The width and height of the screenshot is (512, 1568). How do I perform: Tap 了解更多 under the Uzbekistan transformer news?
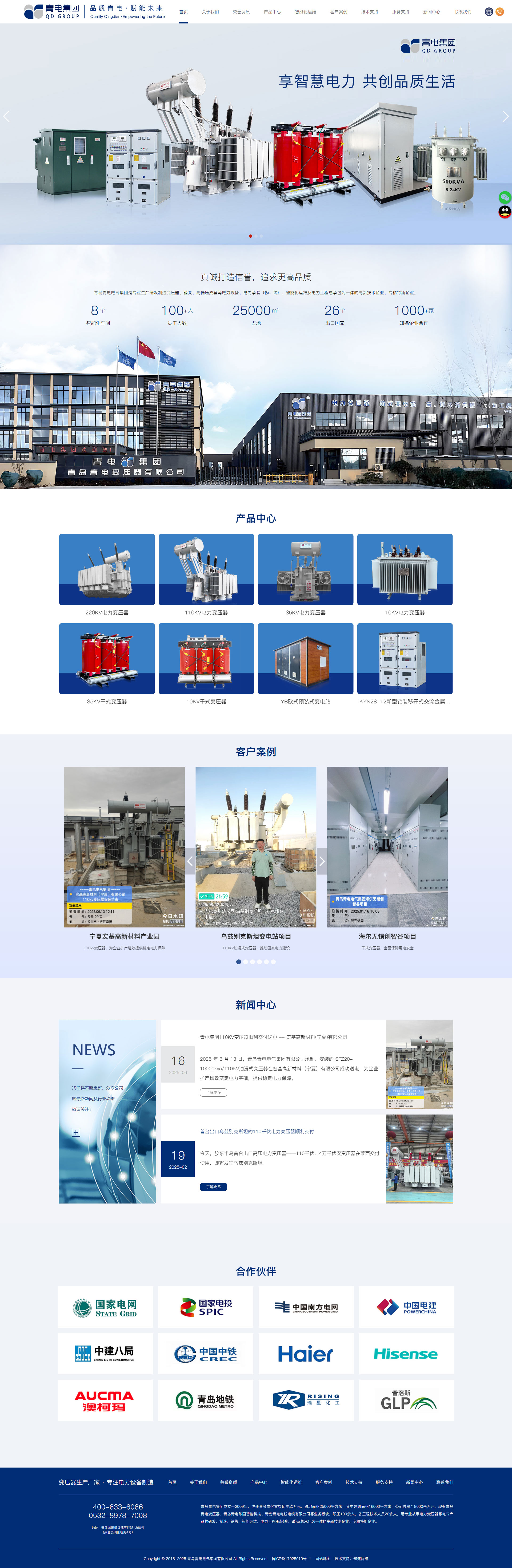(x=213, y=1186)
